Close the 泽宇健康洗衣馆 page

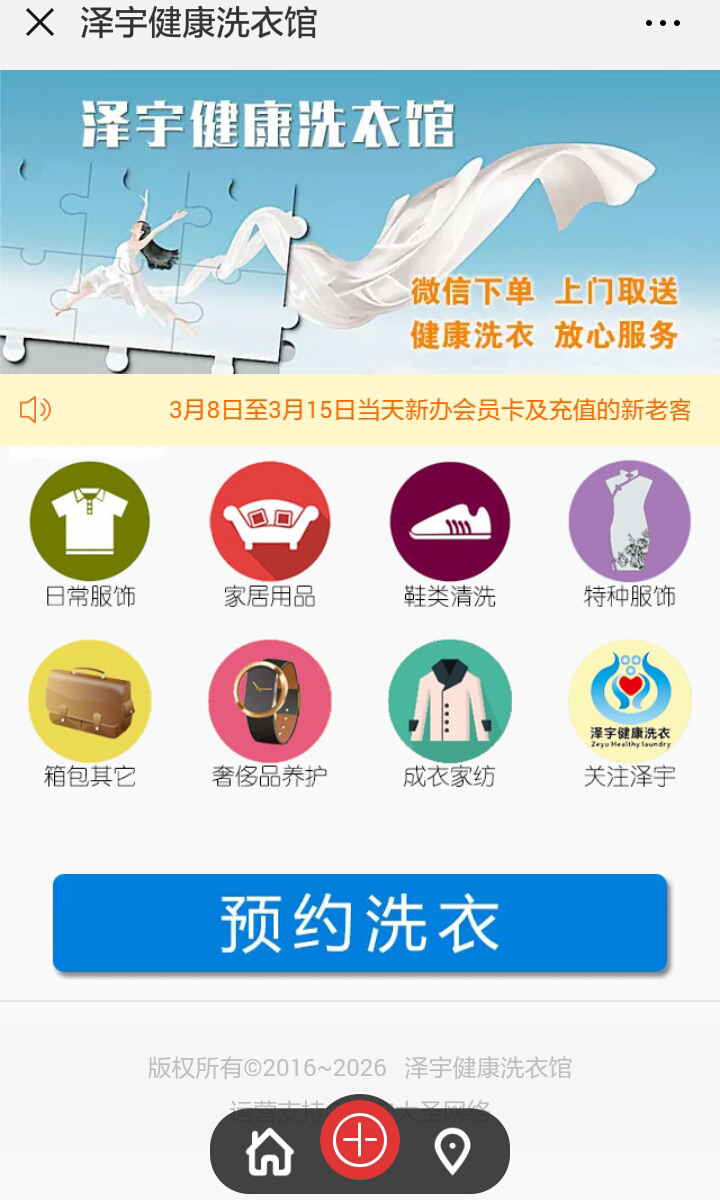tap(40, 23)
